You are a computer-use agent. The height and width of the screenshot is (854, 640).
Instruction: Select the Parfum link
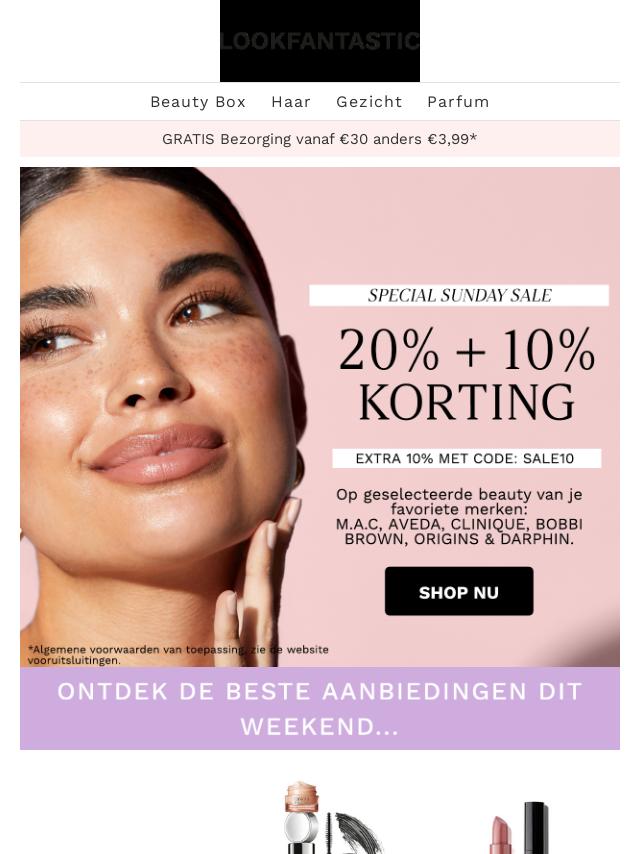click(x=458, y=102)
